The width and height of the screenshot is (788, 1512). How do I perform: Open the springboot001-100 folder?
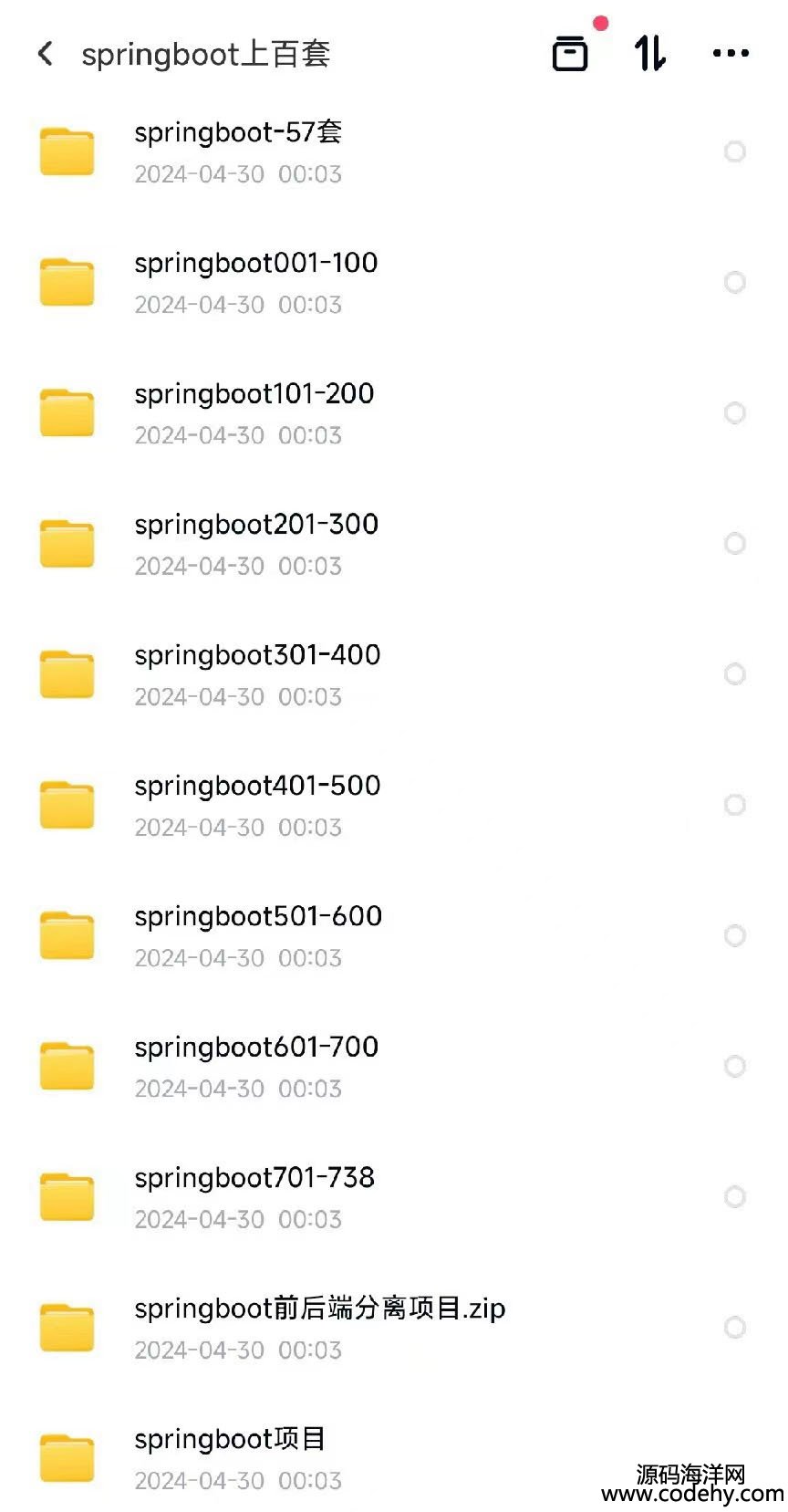coord(394,282)
